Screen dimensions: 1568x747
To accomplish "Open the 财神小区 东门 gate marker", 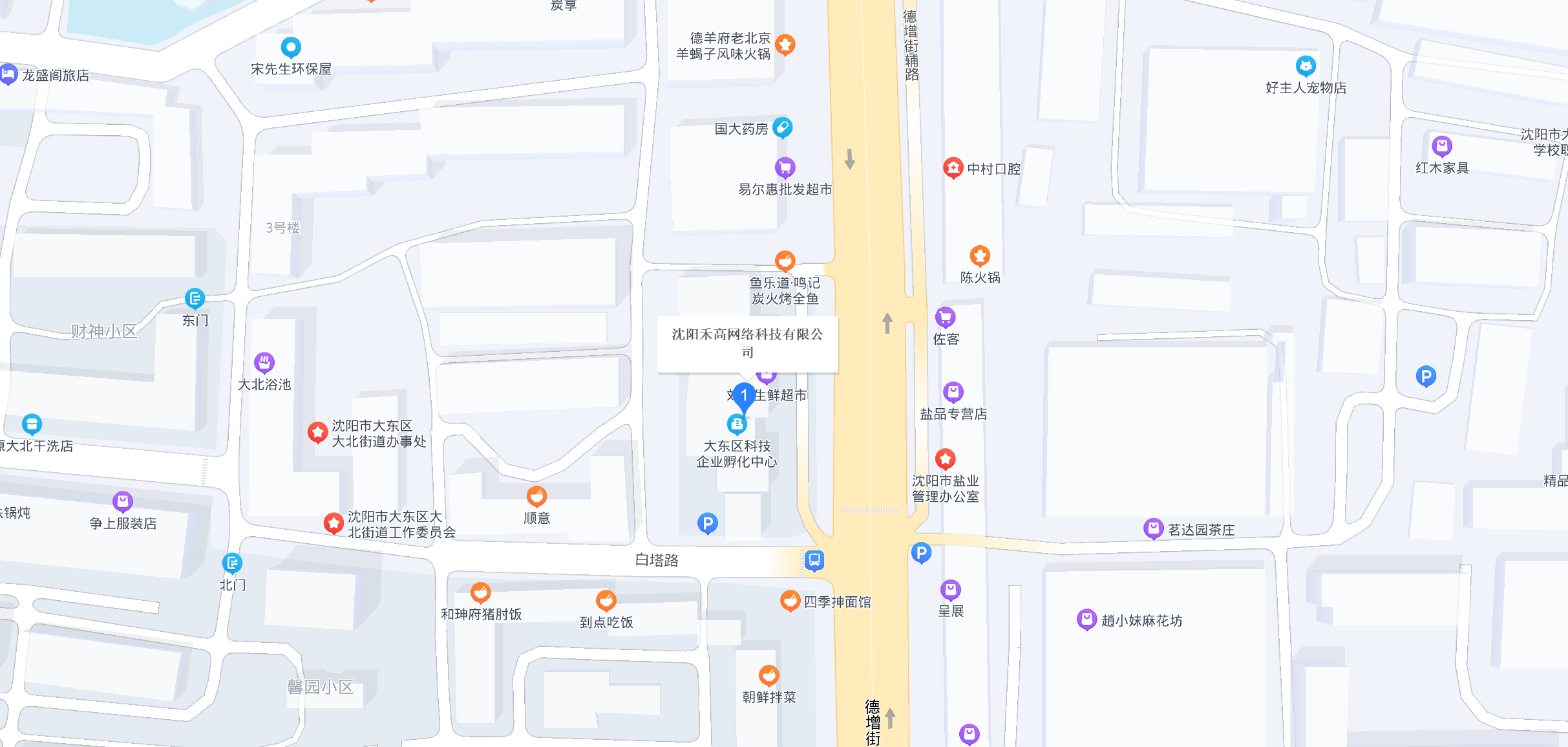I will [195, 298].
